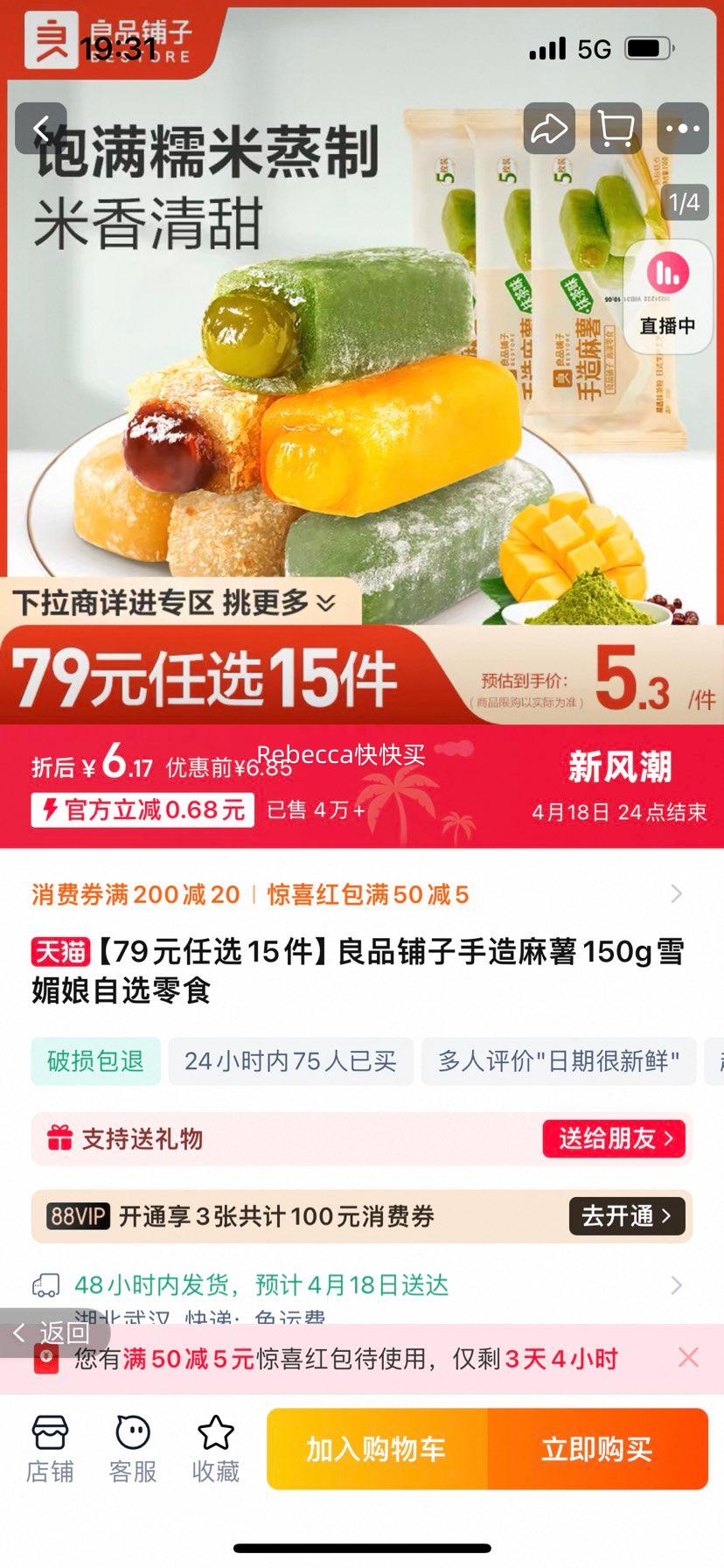Tap the share icon at the top
Viewport: 724px width, 1568px height.
[x=549, y=128]
